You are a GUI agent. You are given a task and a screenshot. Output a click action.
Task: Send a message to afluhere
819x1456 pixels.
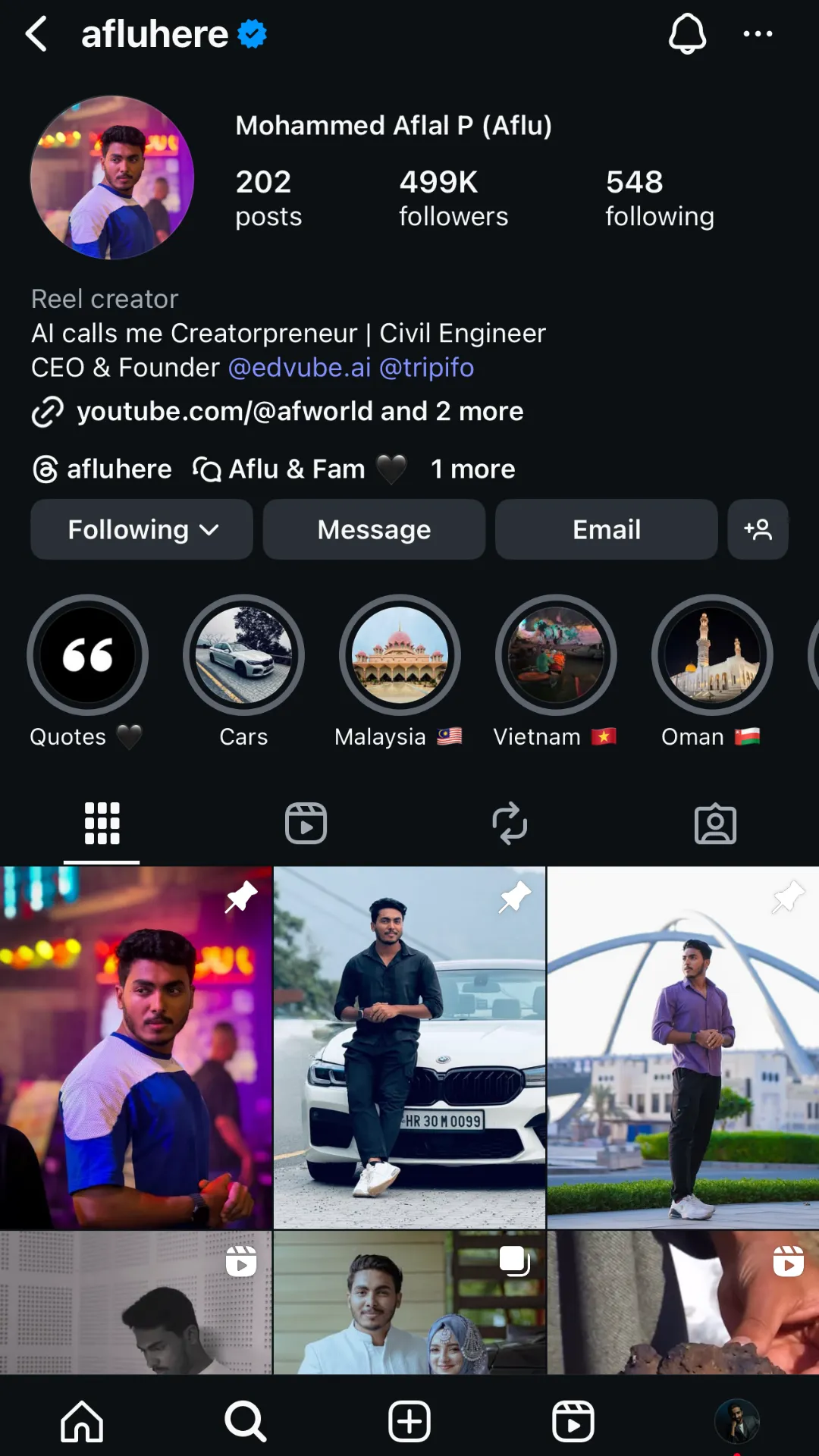click(x=374, y=529)
